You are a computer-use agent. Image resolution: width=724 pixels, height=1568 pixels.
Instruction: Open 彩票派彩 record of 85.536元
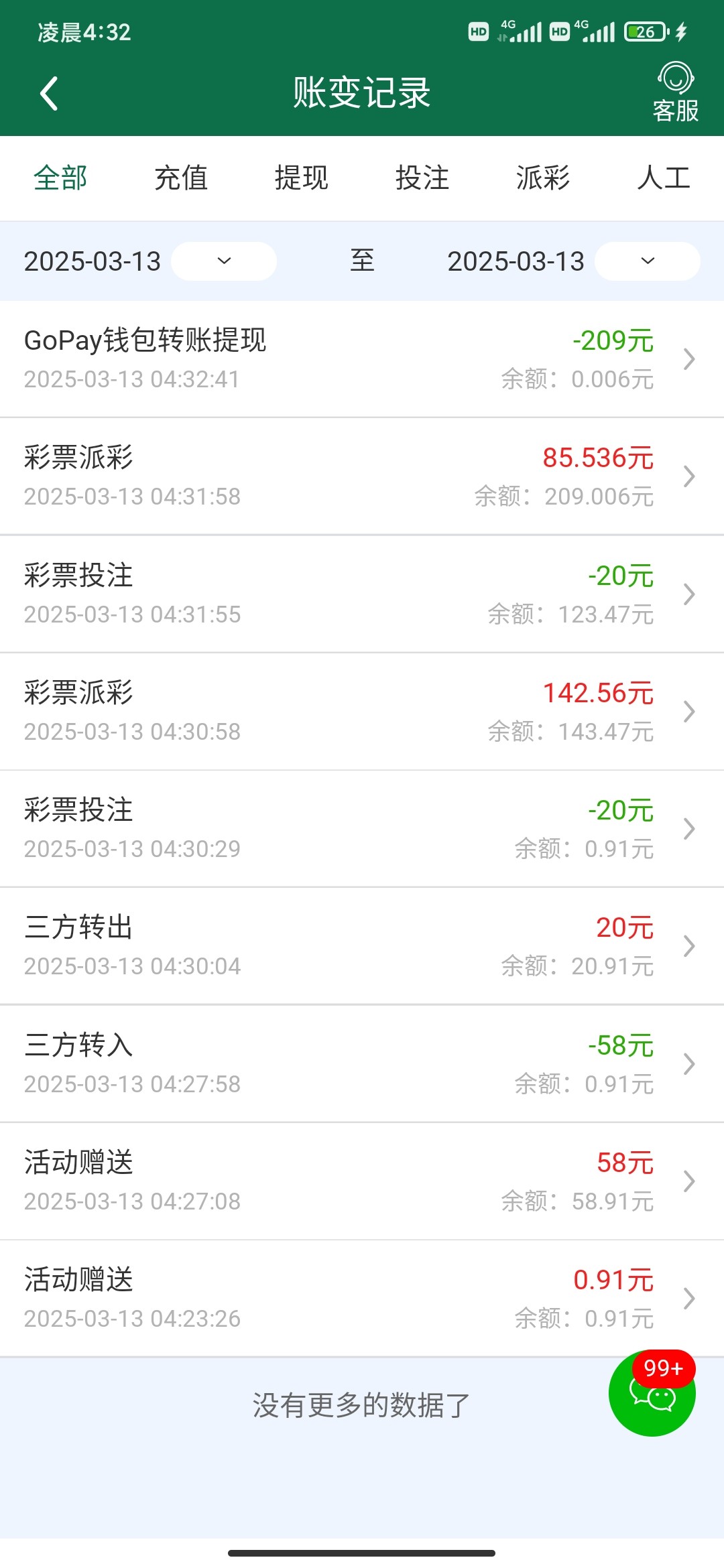pyautogui.click(x=362, y=476)
